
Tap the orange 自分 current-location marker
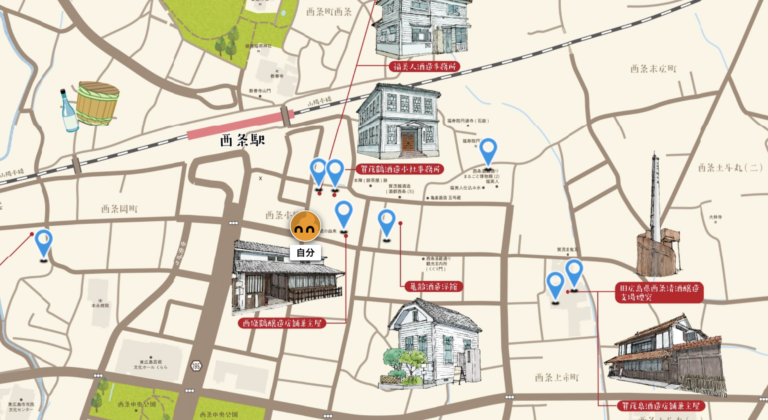click(306, 228)
